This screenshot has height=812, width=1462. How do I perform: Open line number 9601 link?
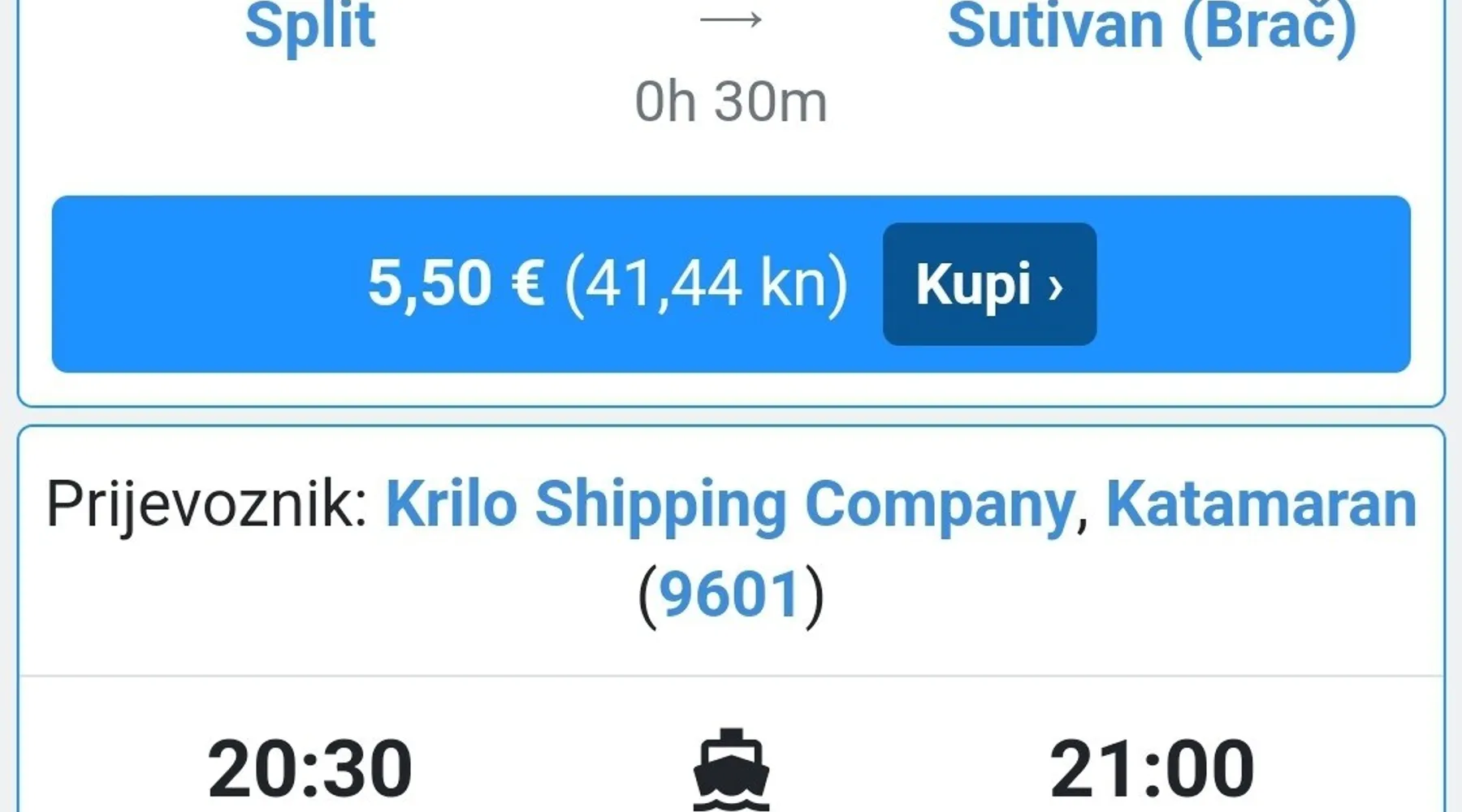tap(729, 594)
